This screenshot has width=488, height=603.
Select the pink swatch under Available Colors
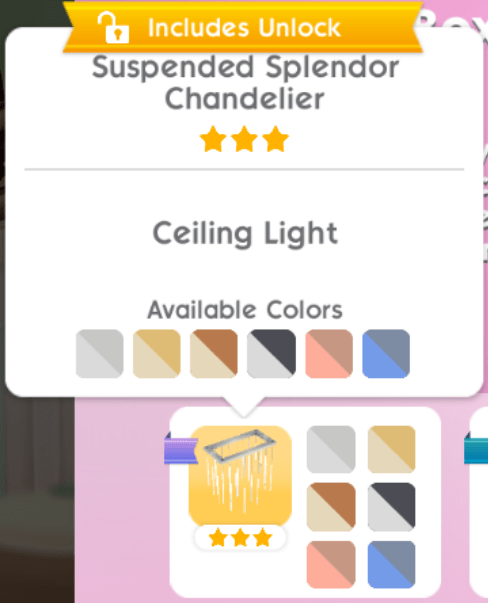[x=329, y=353]
